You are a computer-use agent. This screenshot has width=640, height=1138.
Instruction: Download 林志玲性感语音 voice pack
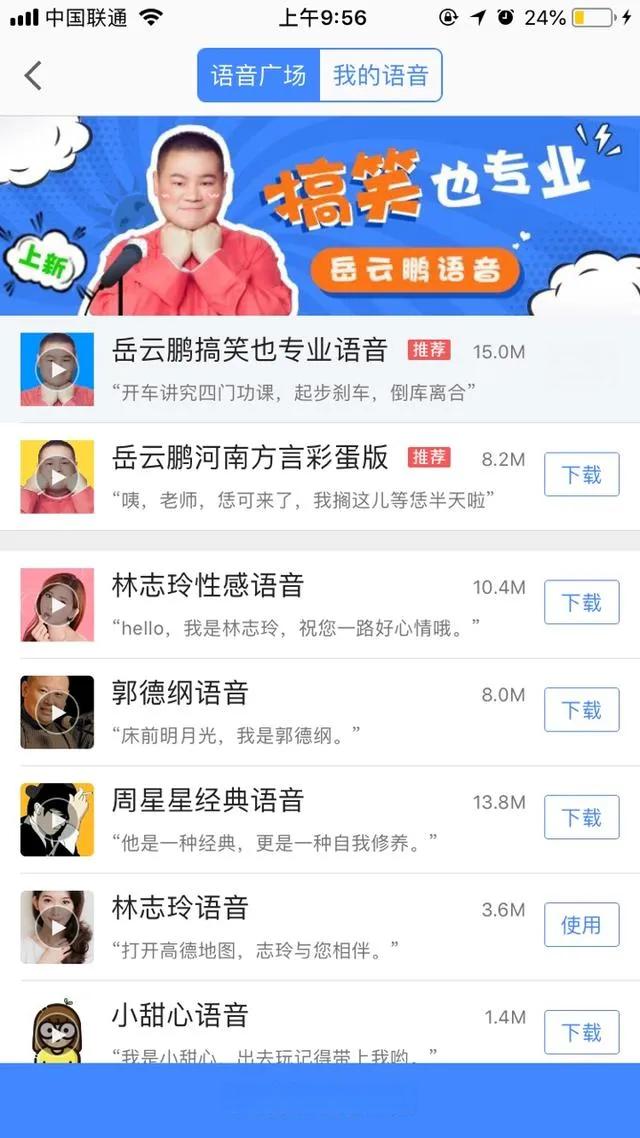[x=581, y=603]
